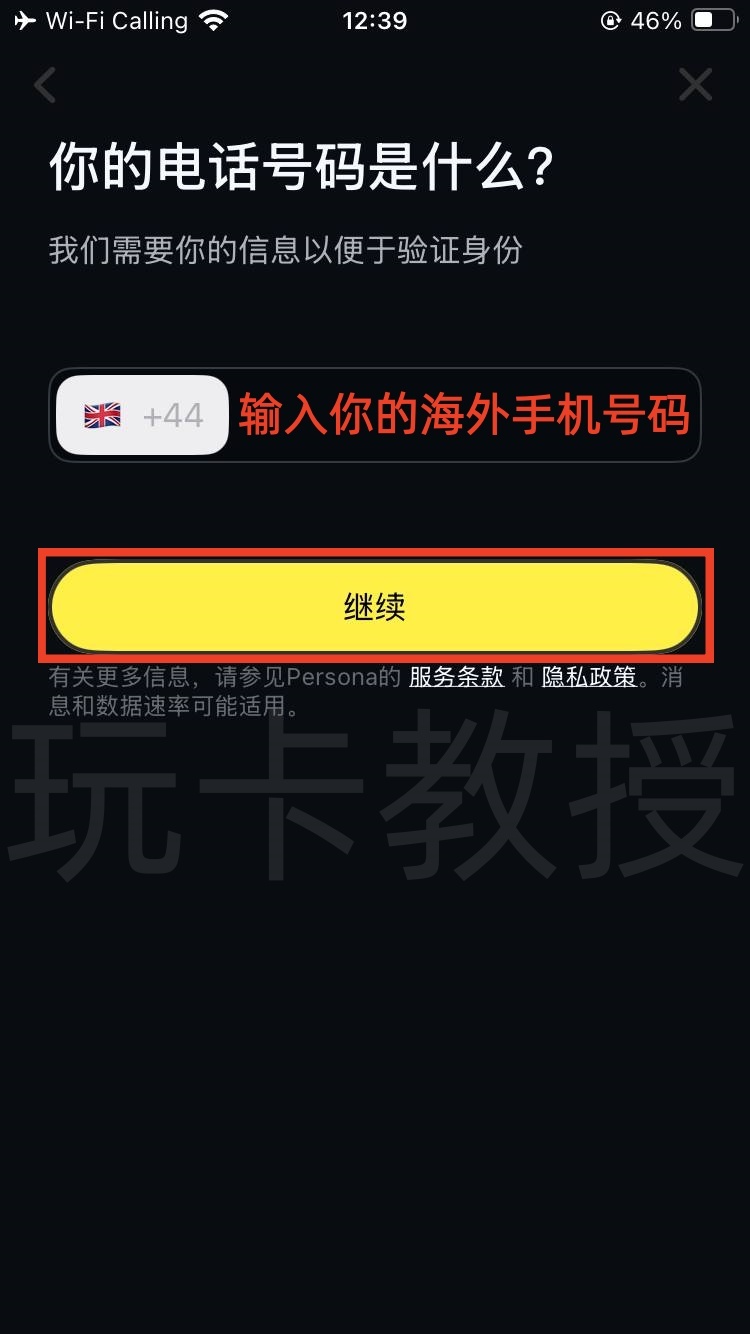Viewport: 750px width, 1334px height.
Task: Open the 隐私政策 link
Action: 589,677
